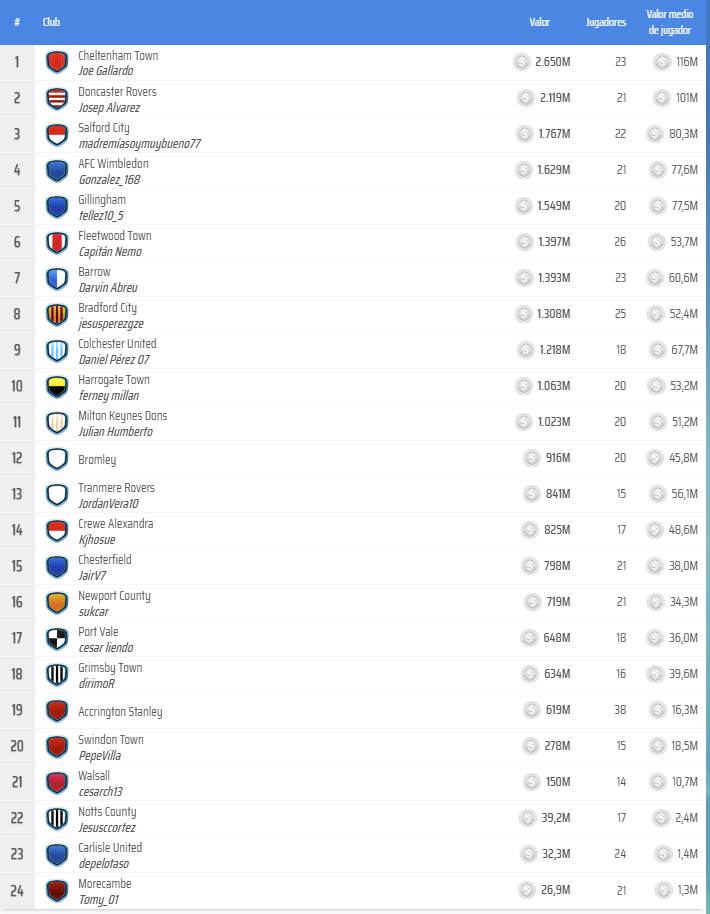710x914 pixels.
Task: Sort table by the Valor column header
Action: 539,22
